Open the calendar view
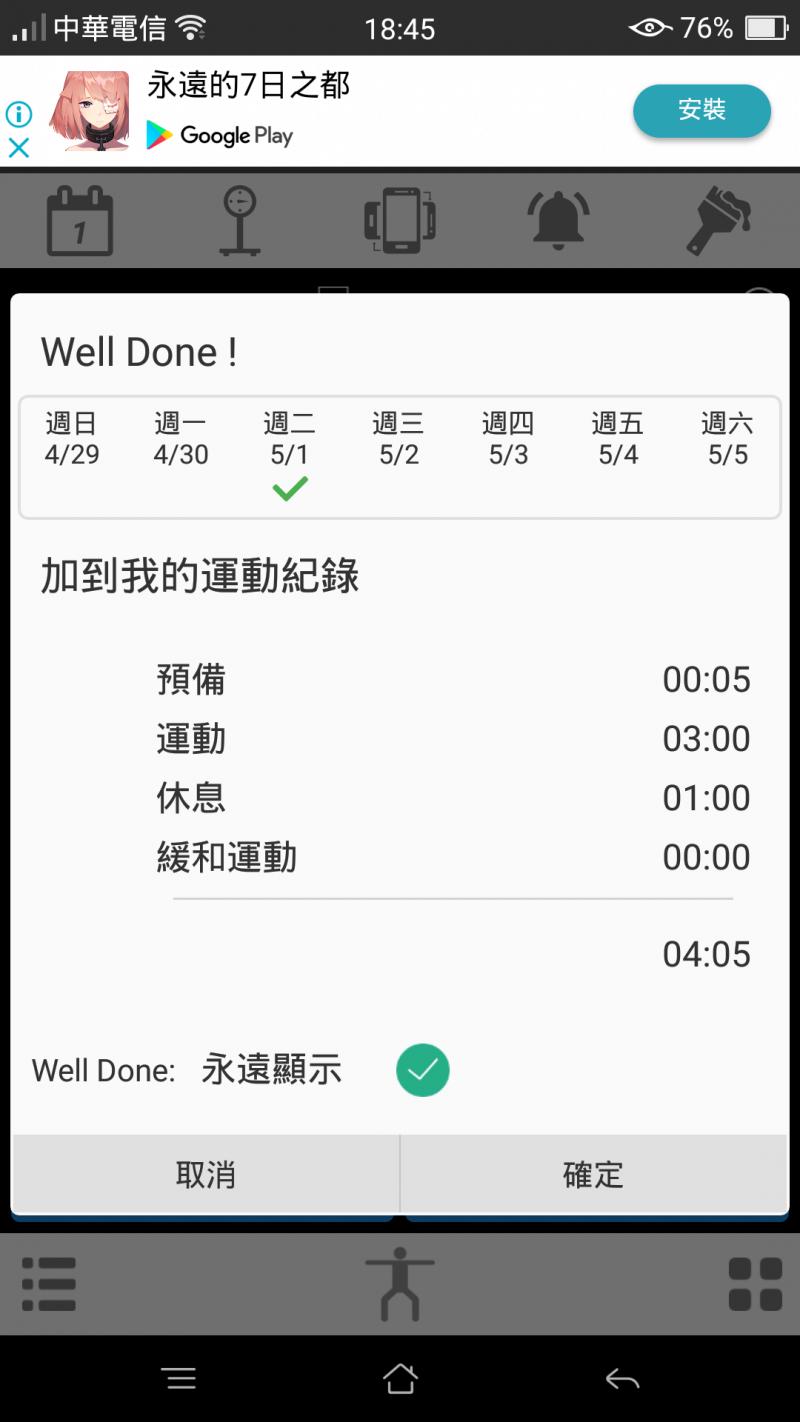 click(x=80, y=220)
